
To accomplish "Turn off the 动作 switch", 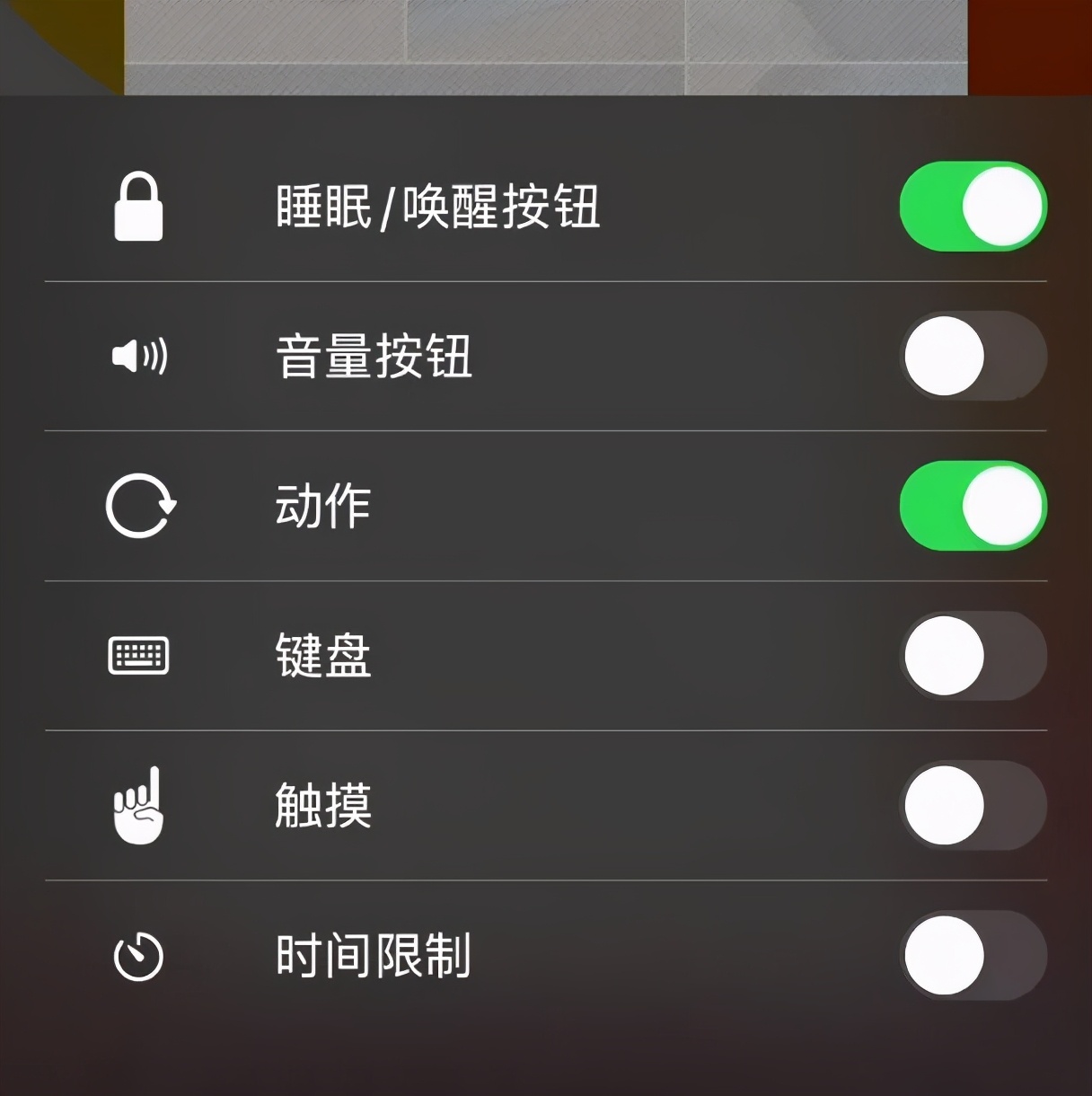I will coord(973,506).
